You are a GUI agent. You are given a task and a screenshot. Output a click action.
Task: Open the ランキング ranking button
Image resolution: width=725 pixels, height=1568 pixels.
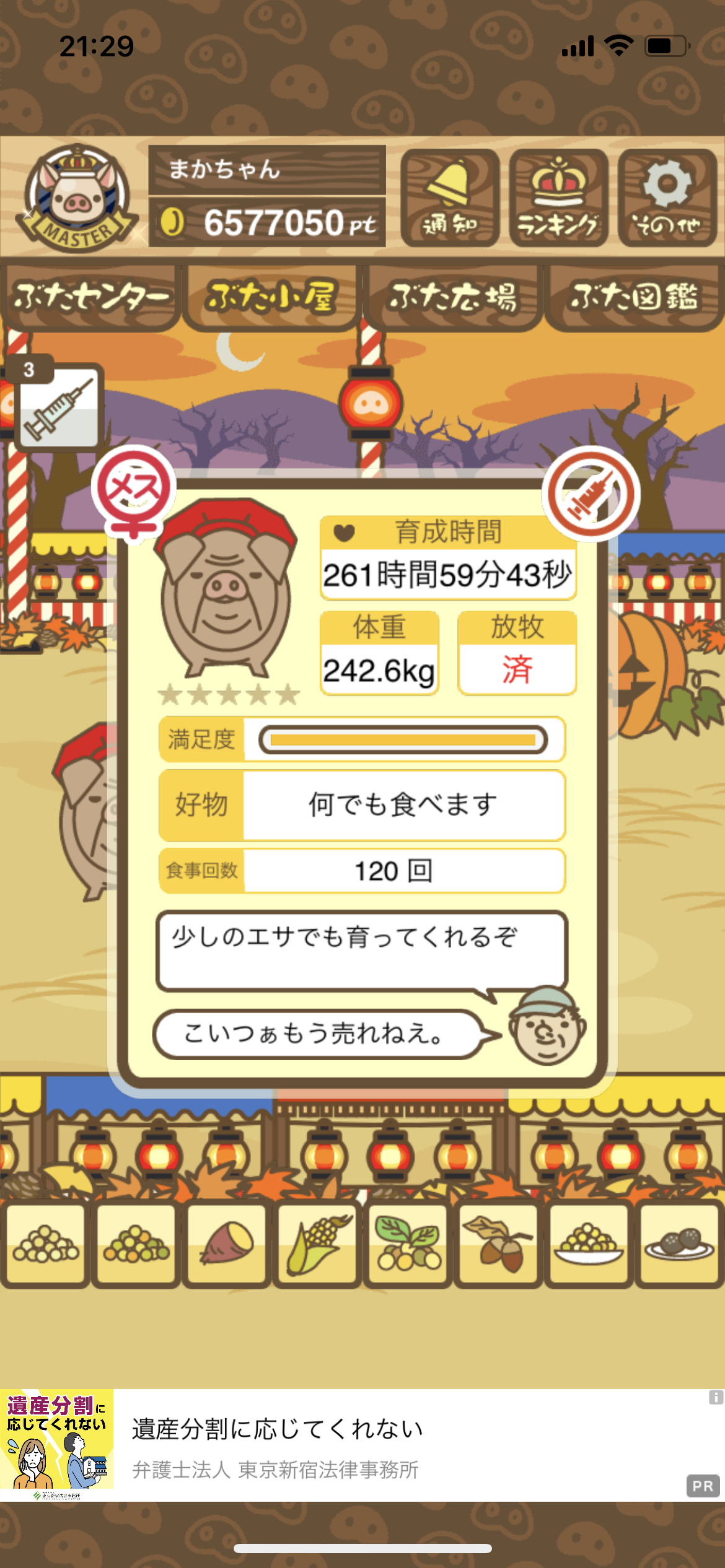pos(558,198)
